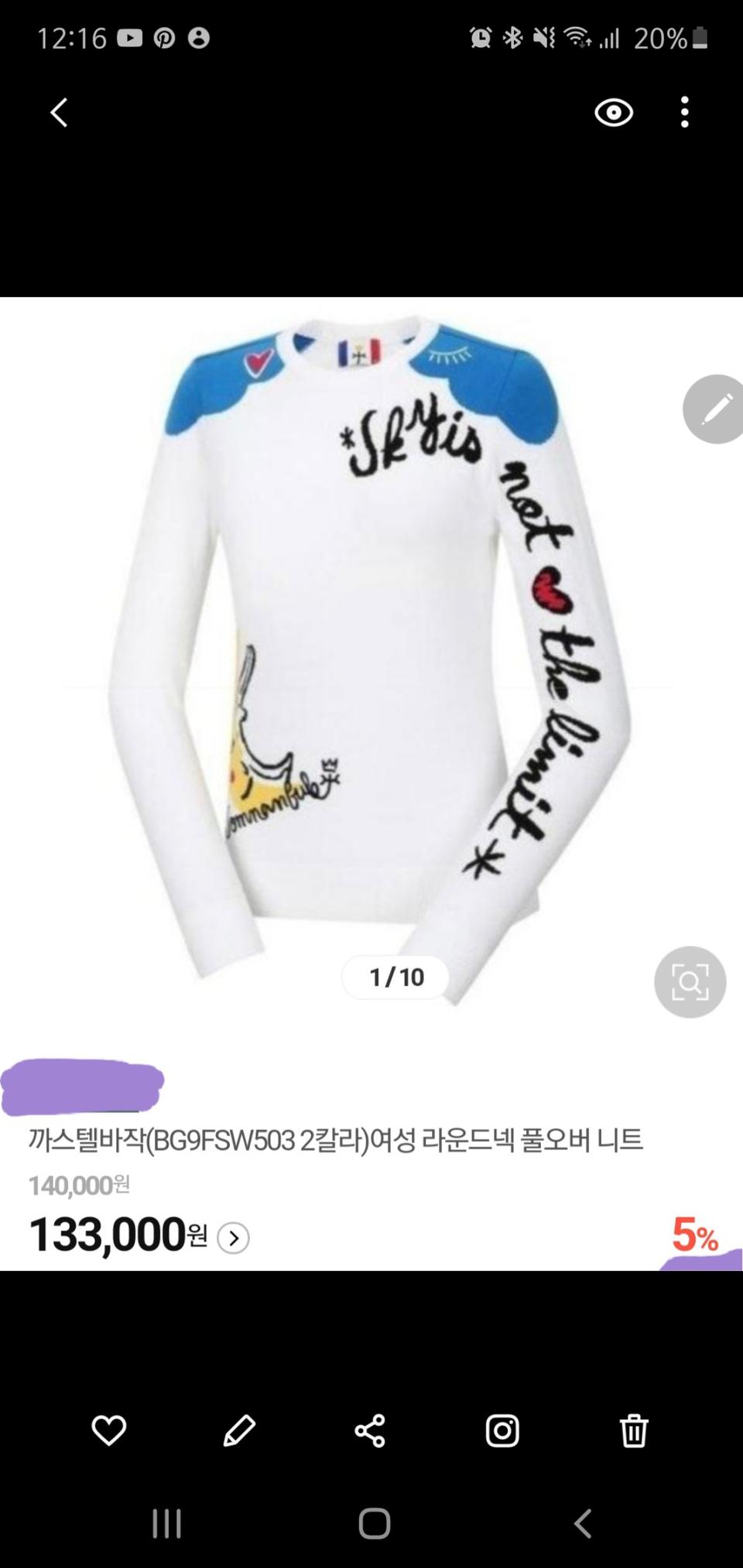The height and width of the screenshot is (1568, 743).
Task: Tap the eye icon in the top bar
Action: coord(614,113)
